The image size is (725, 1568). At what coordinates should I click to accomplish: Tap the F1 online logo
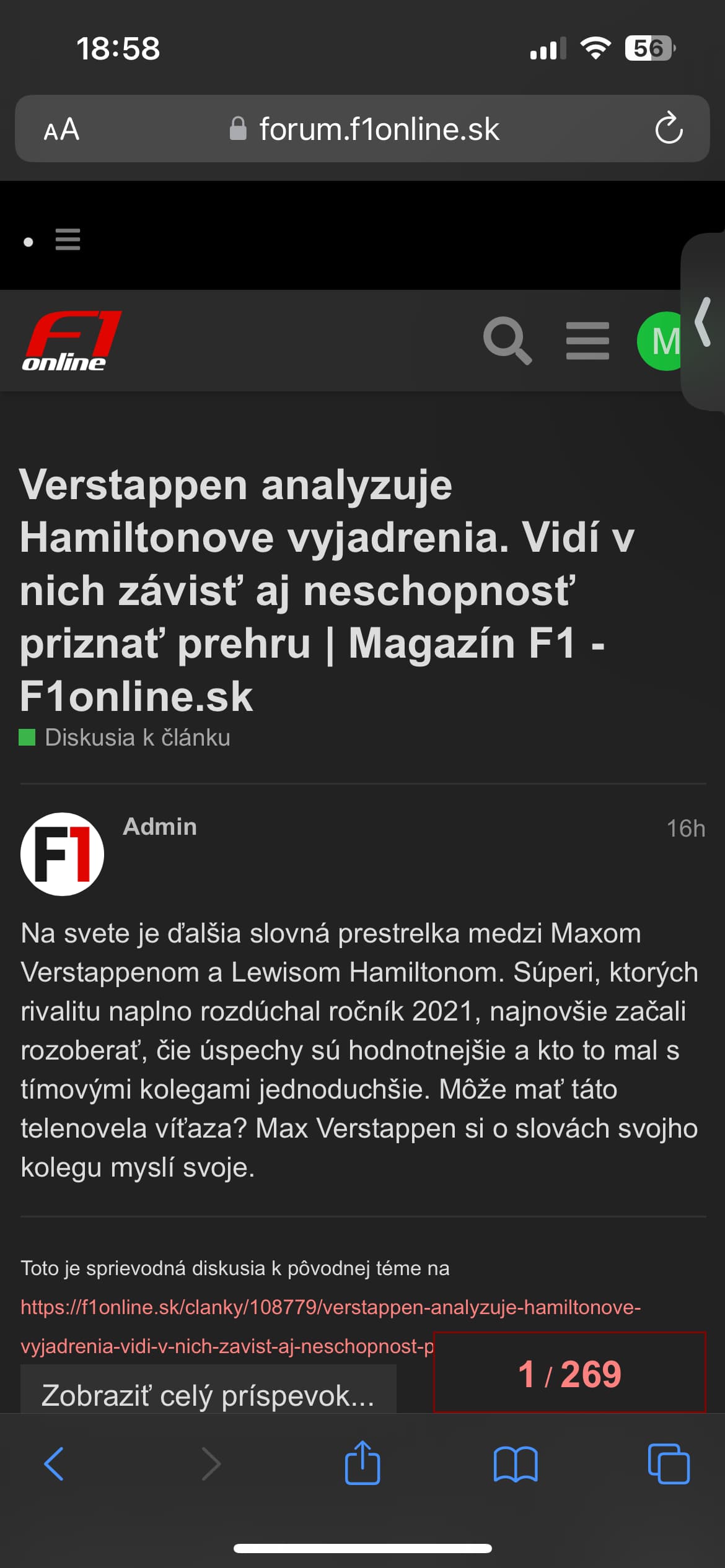point(72,341)
